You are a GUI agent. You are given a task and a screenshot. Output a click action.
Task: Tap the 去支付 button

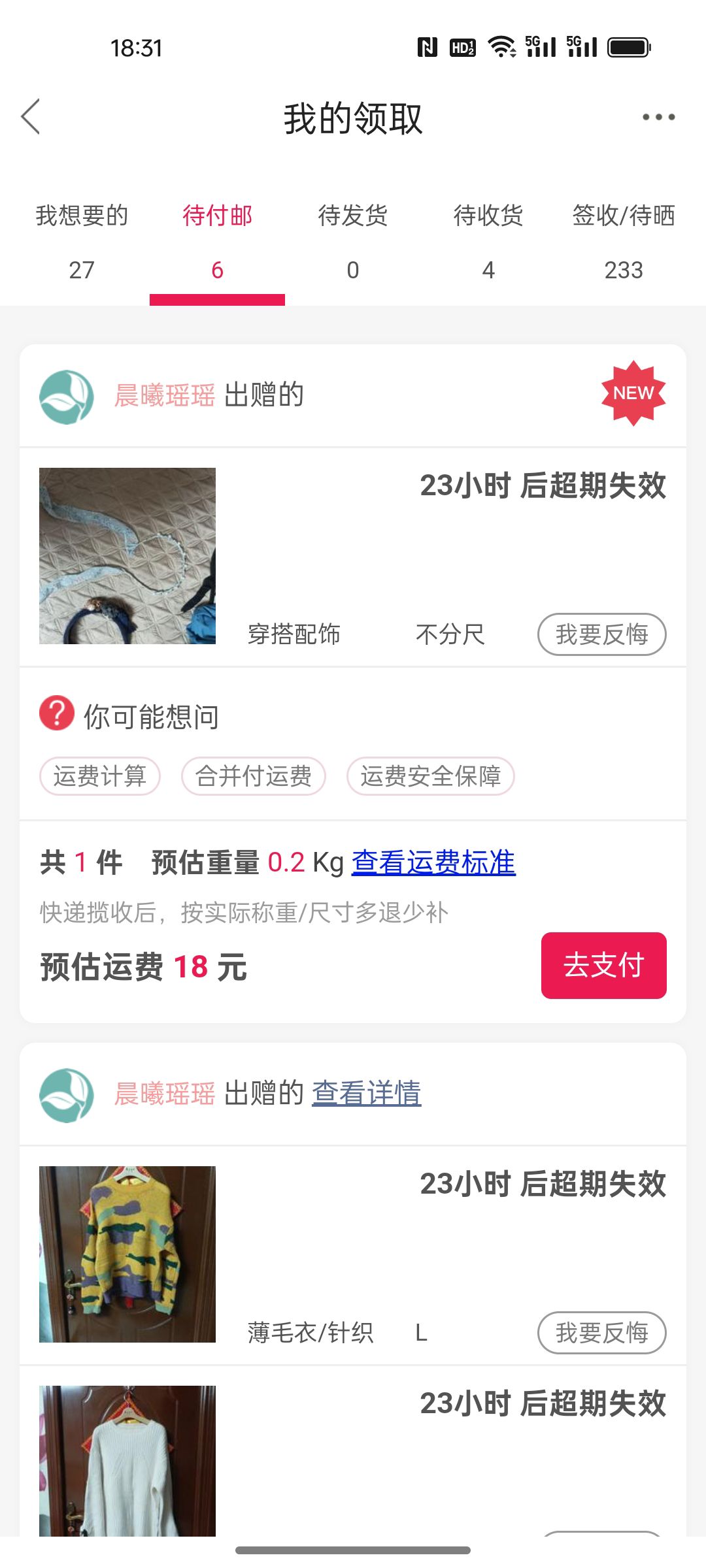coord(604,966)
